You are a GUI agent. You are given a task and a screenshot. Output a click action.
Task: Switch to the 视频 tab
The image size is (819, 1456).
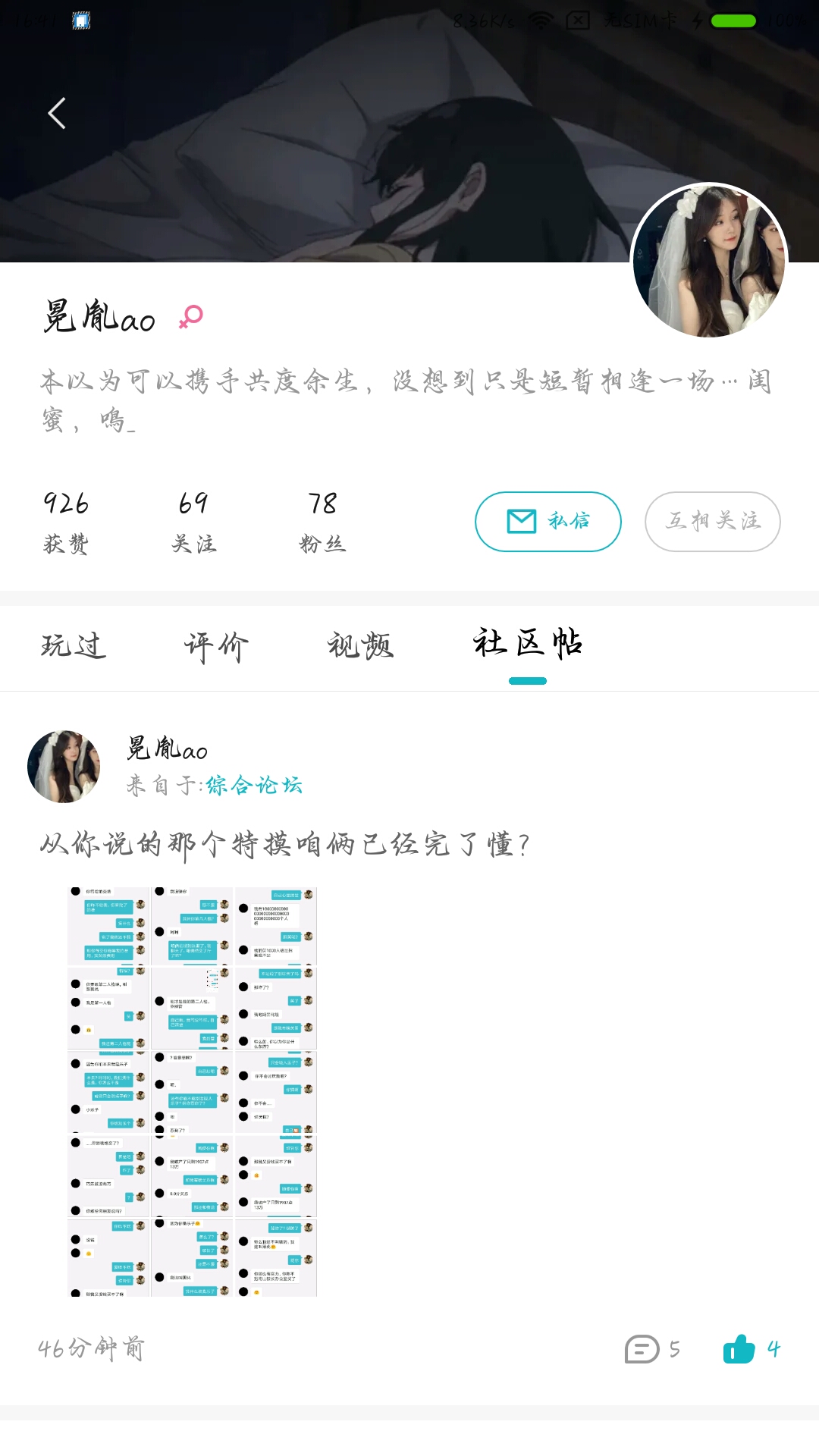coord(360,646)
